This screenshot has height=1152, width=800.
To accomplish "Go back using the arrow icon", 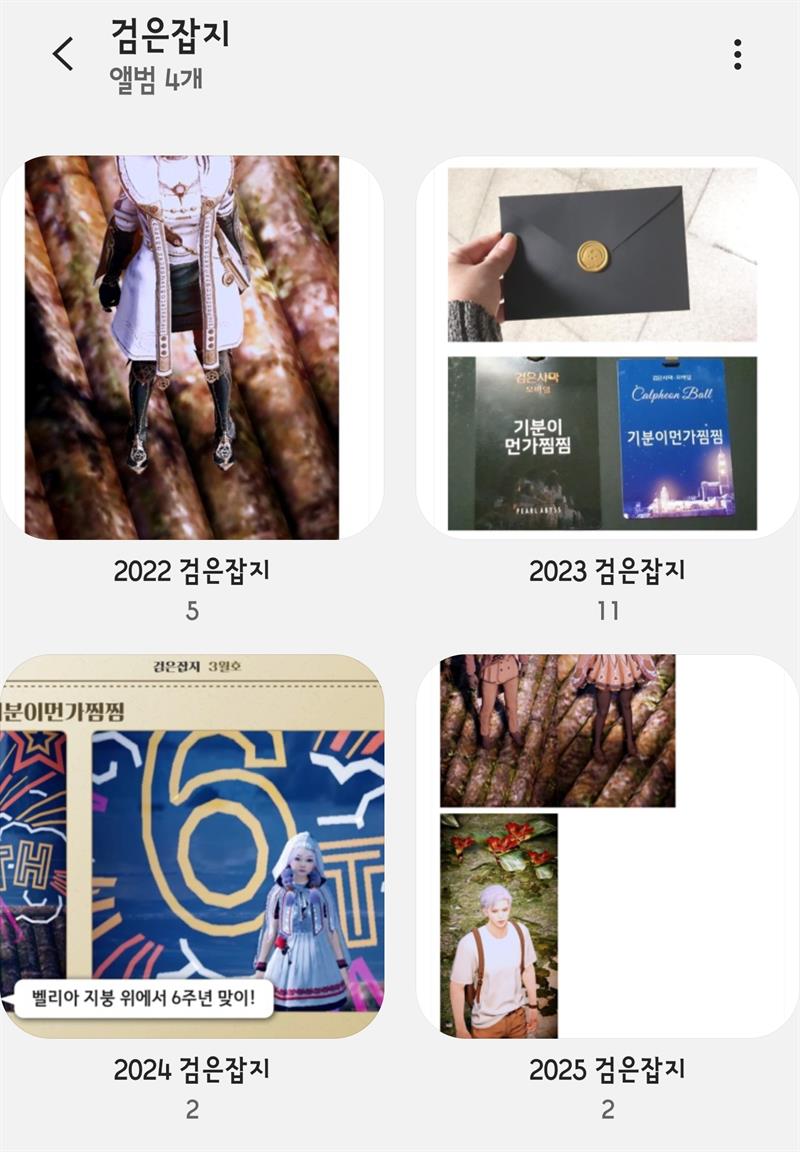I will (63, 54).
